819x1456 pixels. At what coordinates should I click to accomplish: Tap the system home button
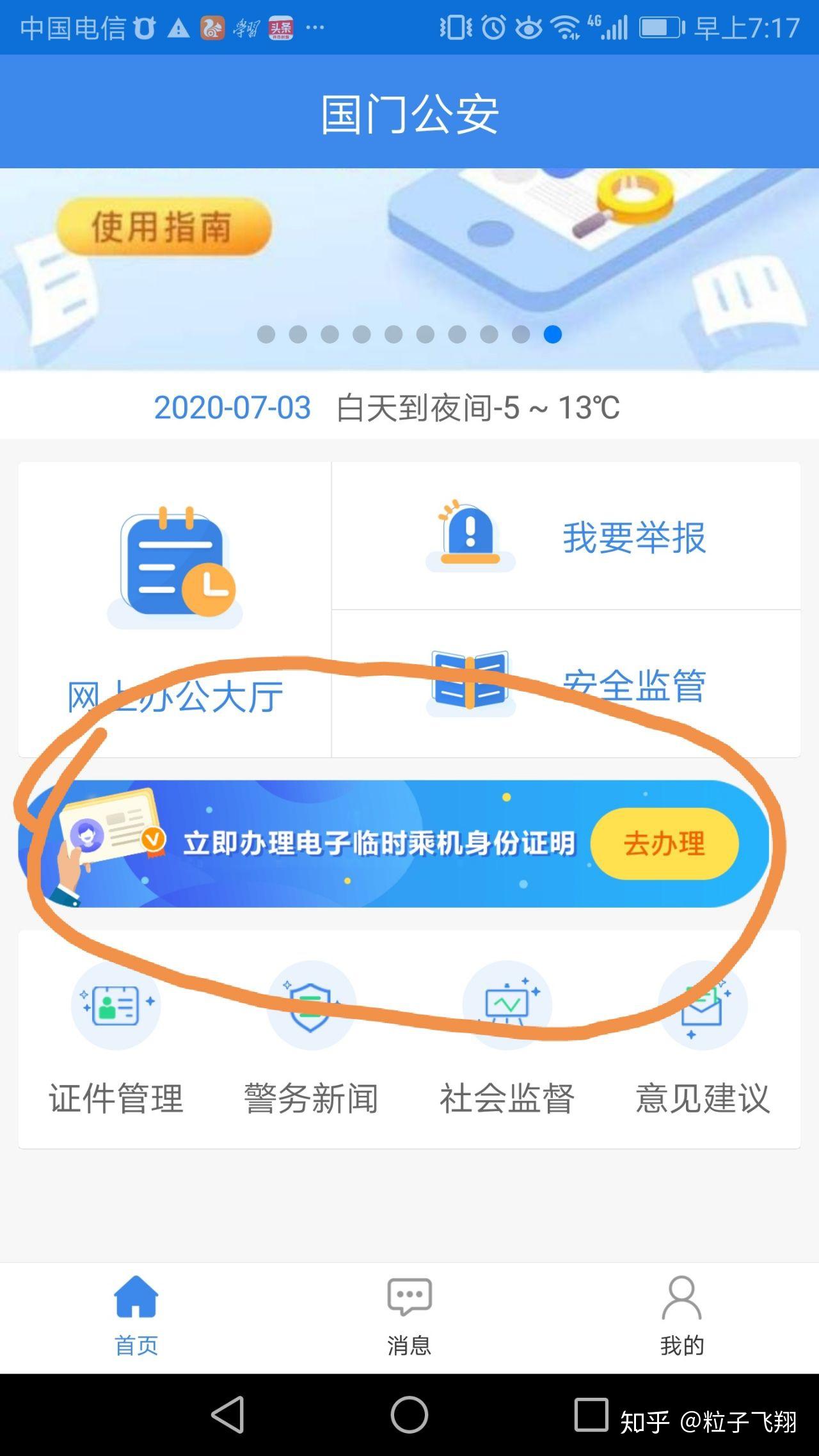tap(409, 1414)
